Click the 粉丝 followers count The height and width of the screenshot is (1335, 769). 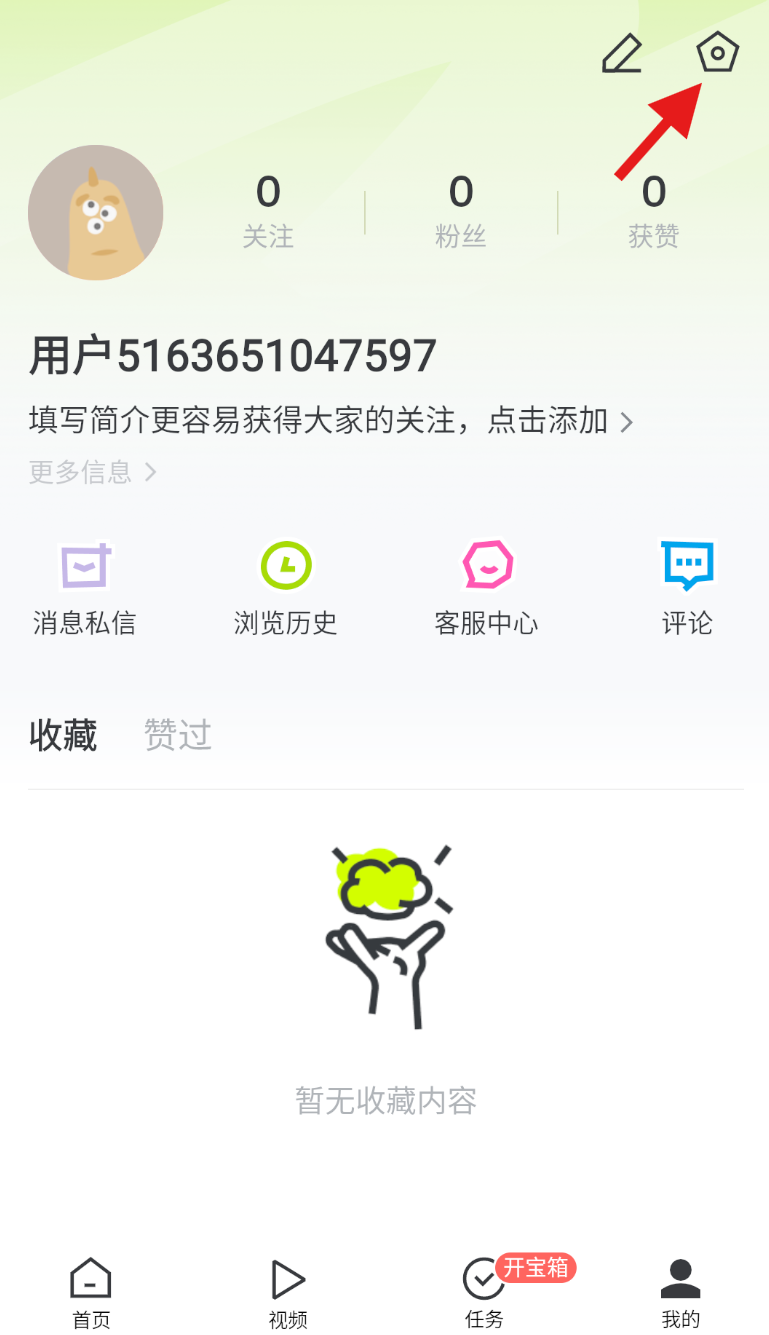coord(460,212)
